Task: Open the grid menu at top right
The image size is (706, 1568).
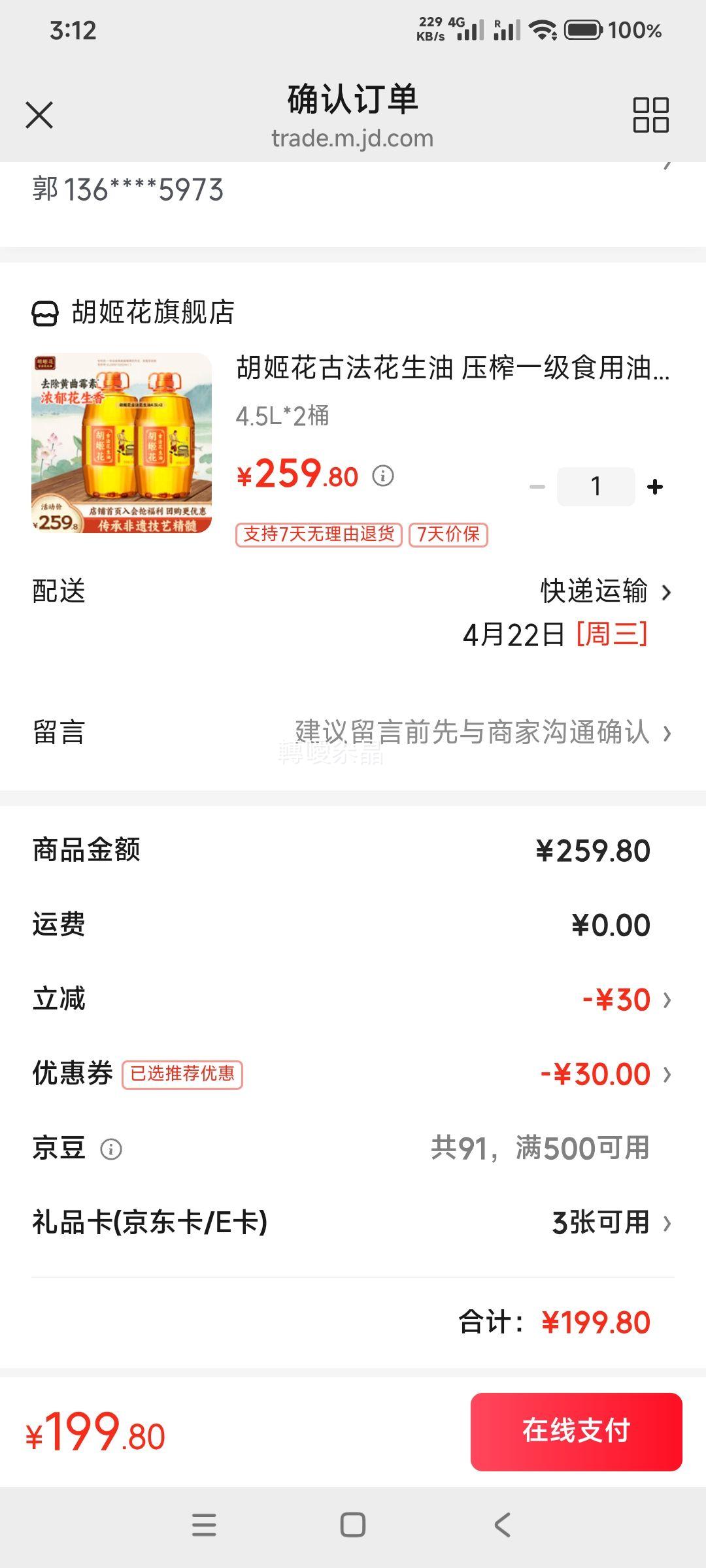Action: click(652, 115)
